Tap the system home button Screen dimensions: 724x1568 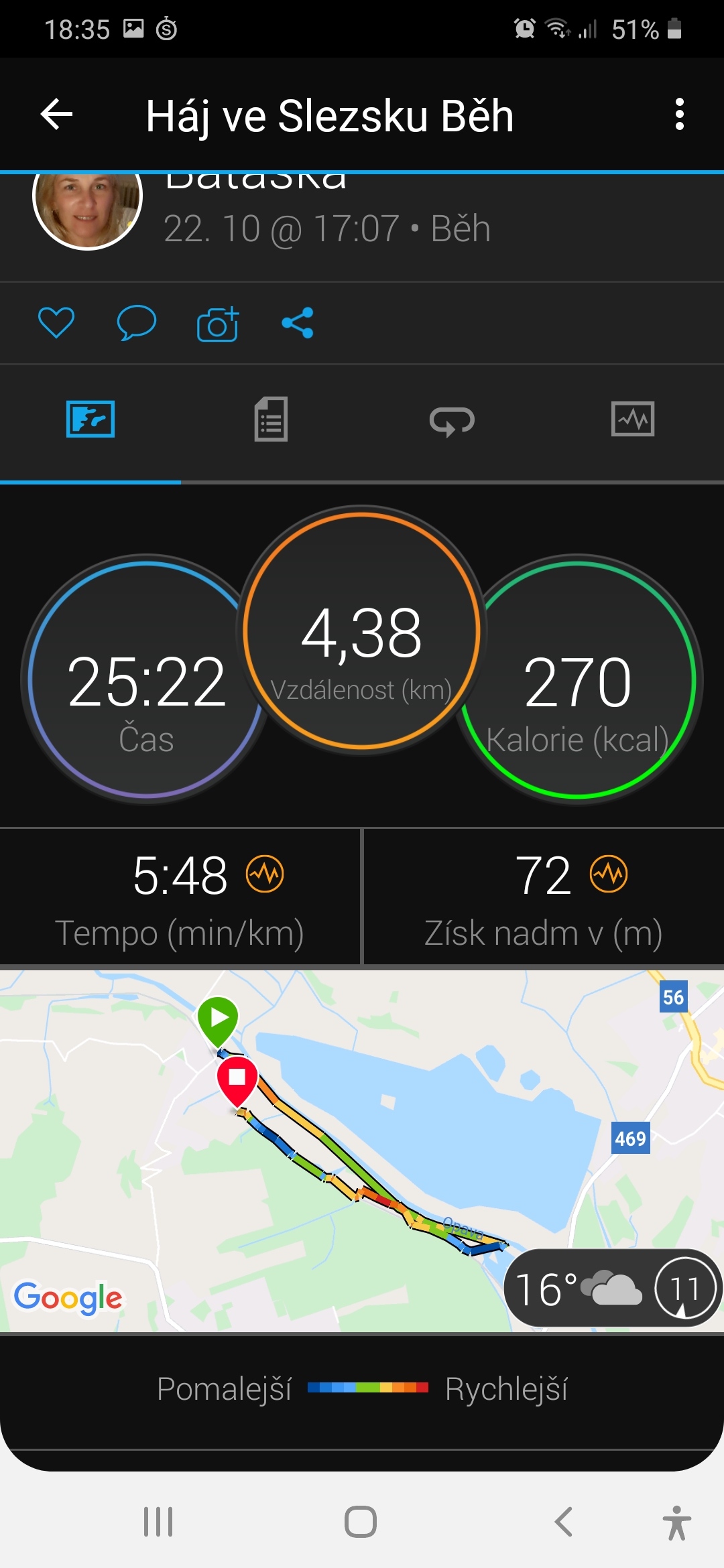361,1521
